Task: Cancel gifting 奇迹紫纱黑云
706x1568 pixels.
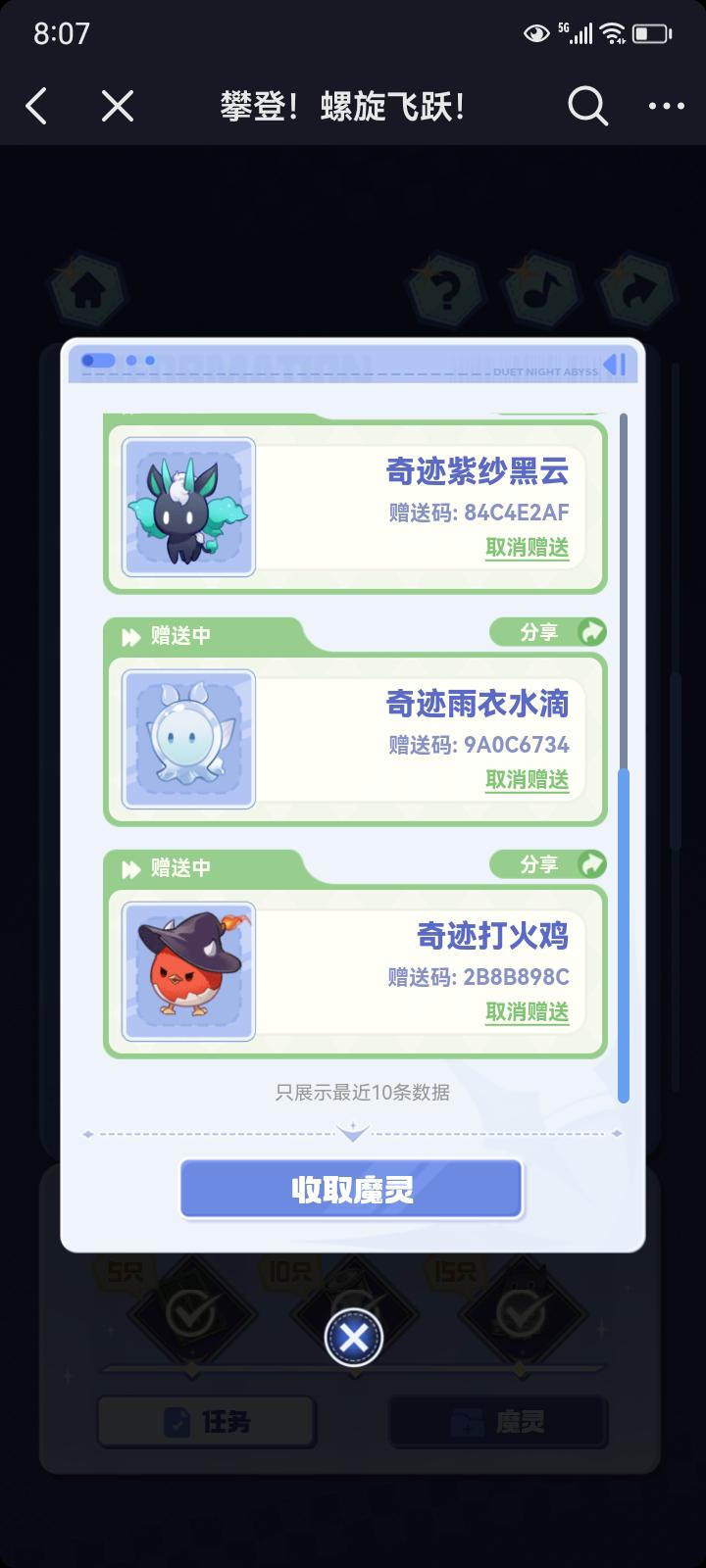Action: click(x=528, y=547)
